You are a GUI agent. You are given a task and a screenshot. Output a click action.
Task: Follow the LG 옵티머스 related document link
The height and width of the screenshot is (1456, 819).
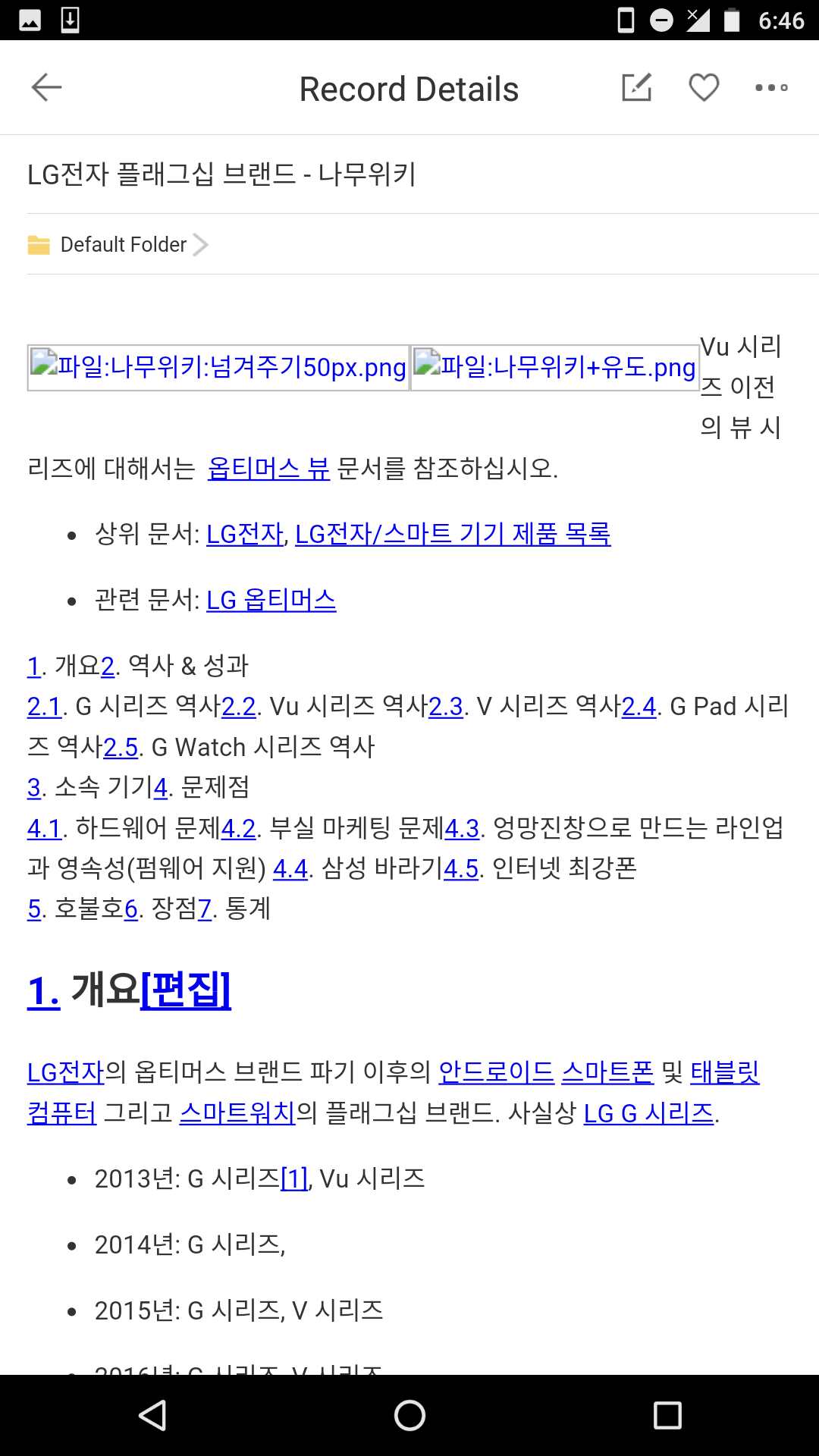(271, 600)
